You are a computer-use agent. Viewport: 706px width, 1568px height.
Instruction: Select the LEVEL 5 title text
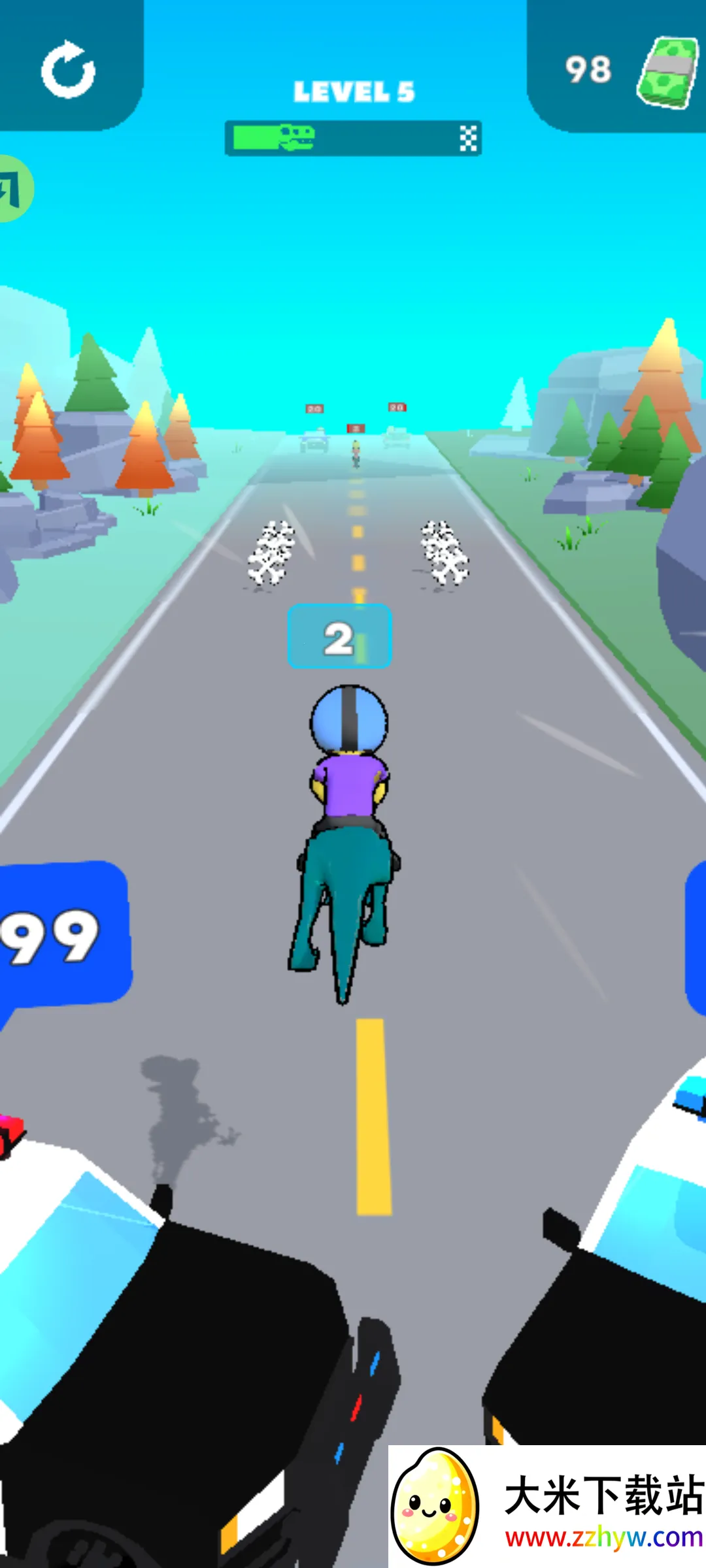click(355, 91)
